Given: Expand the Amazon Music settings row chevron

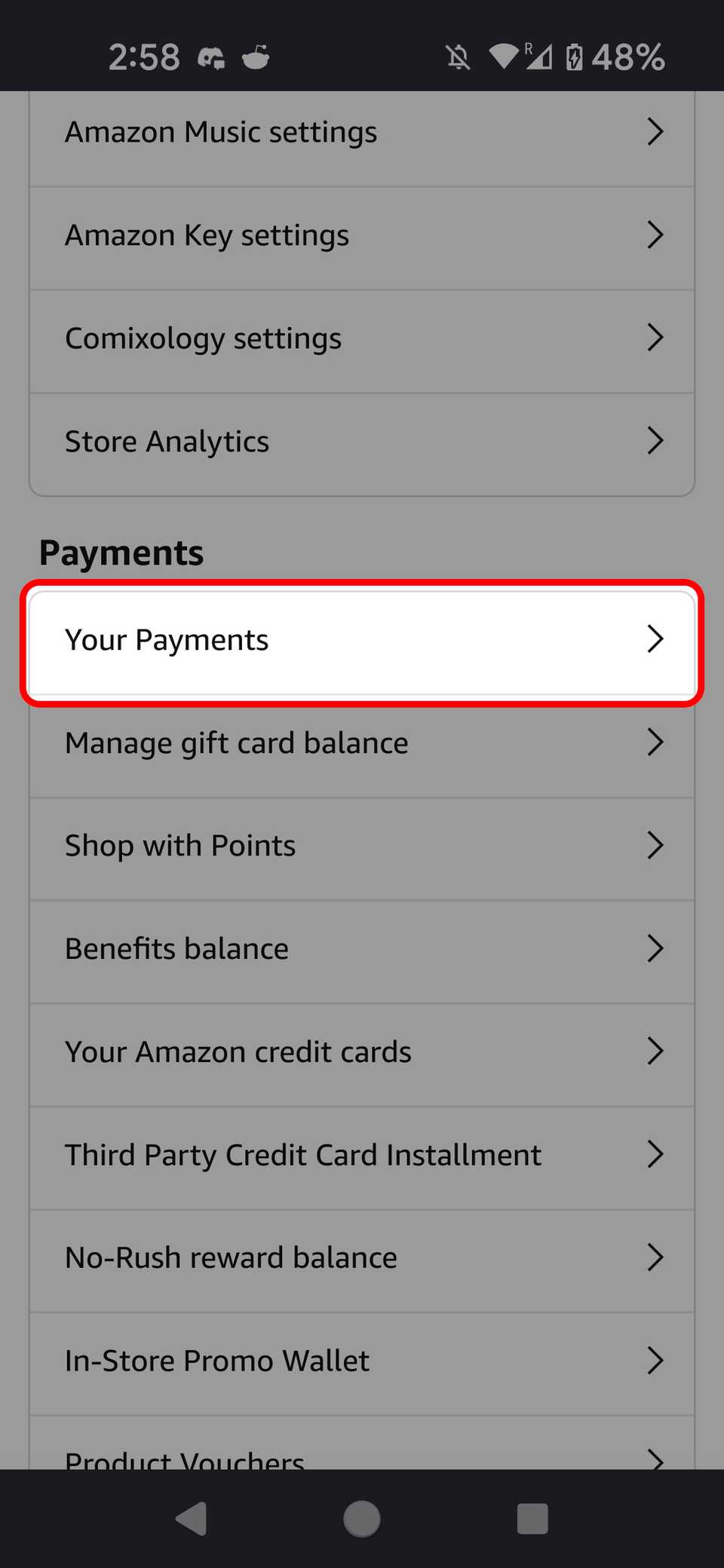Looking at the screenshot, I should pyautogui.click(x=655, y=131).
